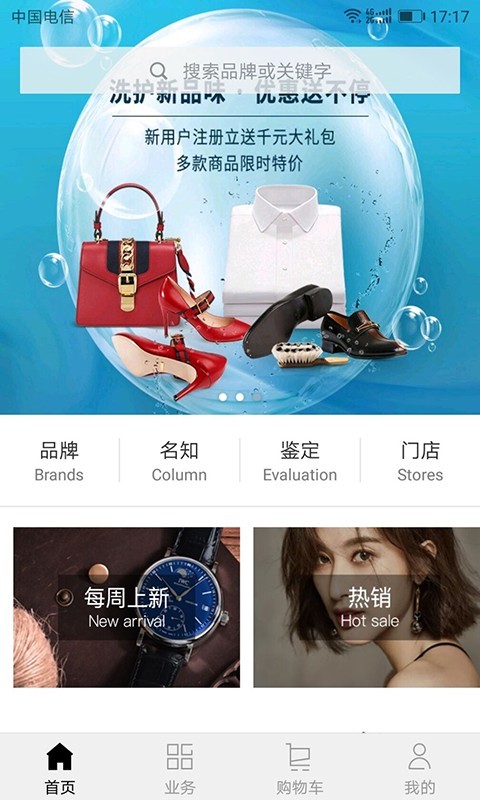Open the 鉴定 Evaluation section
The width and height of the screenshot is (480, 800).
[x=300, y=461]
